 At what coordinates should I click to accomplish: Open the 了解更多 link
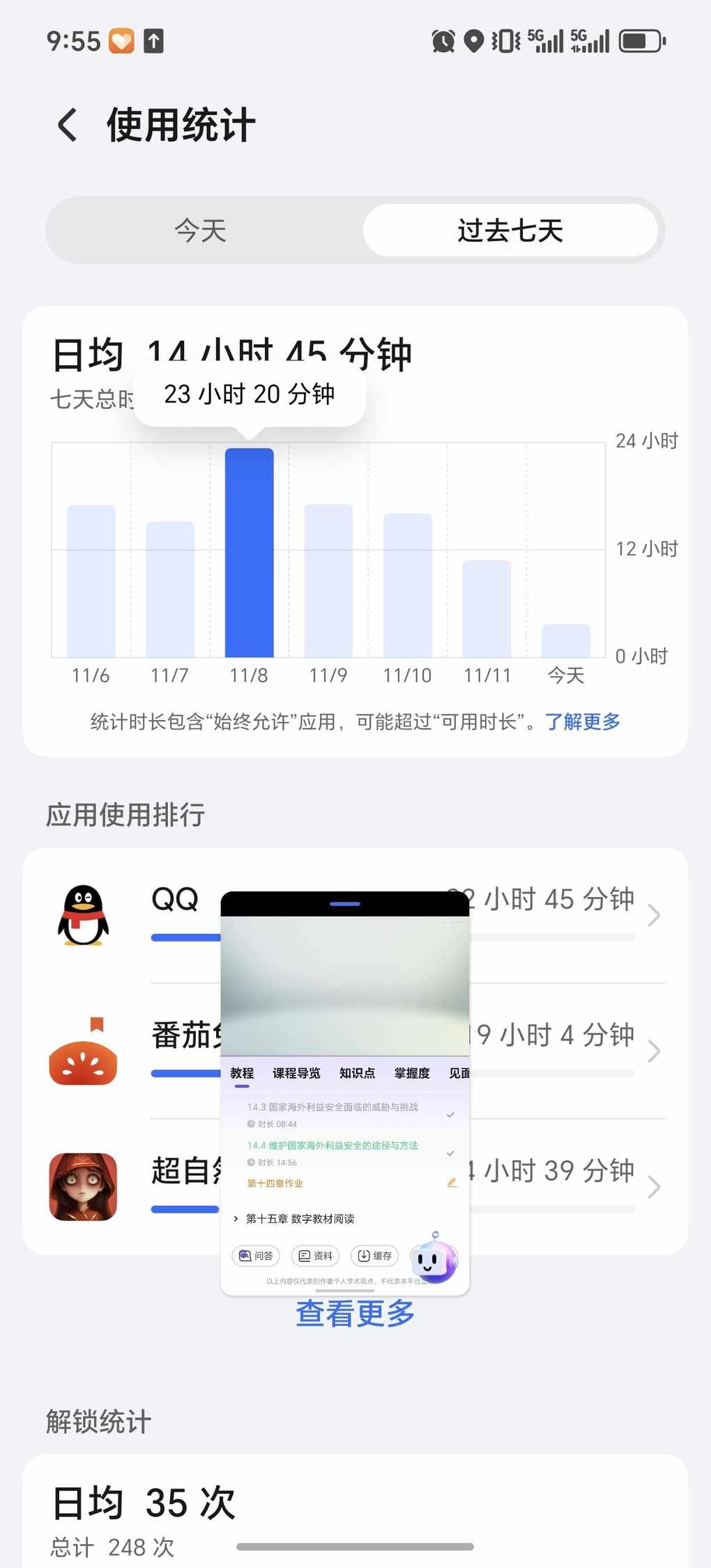pyautogui.click(x=583, y=722)
